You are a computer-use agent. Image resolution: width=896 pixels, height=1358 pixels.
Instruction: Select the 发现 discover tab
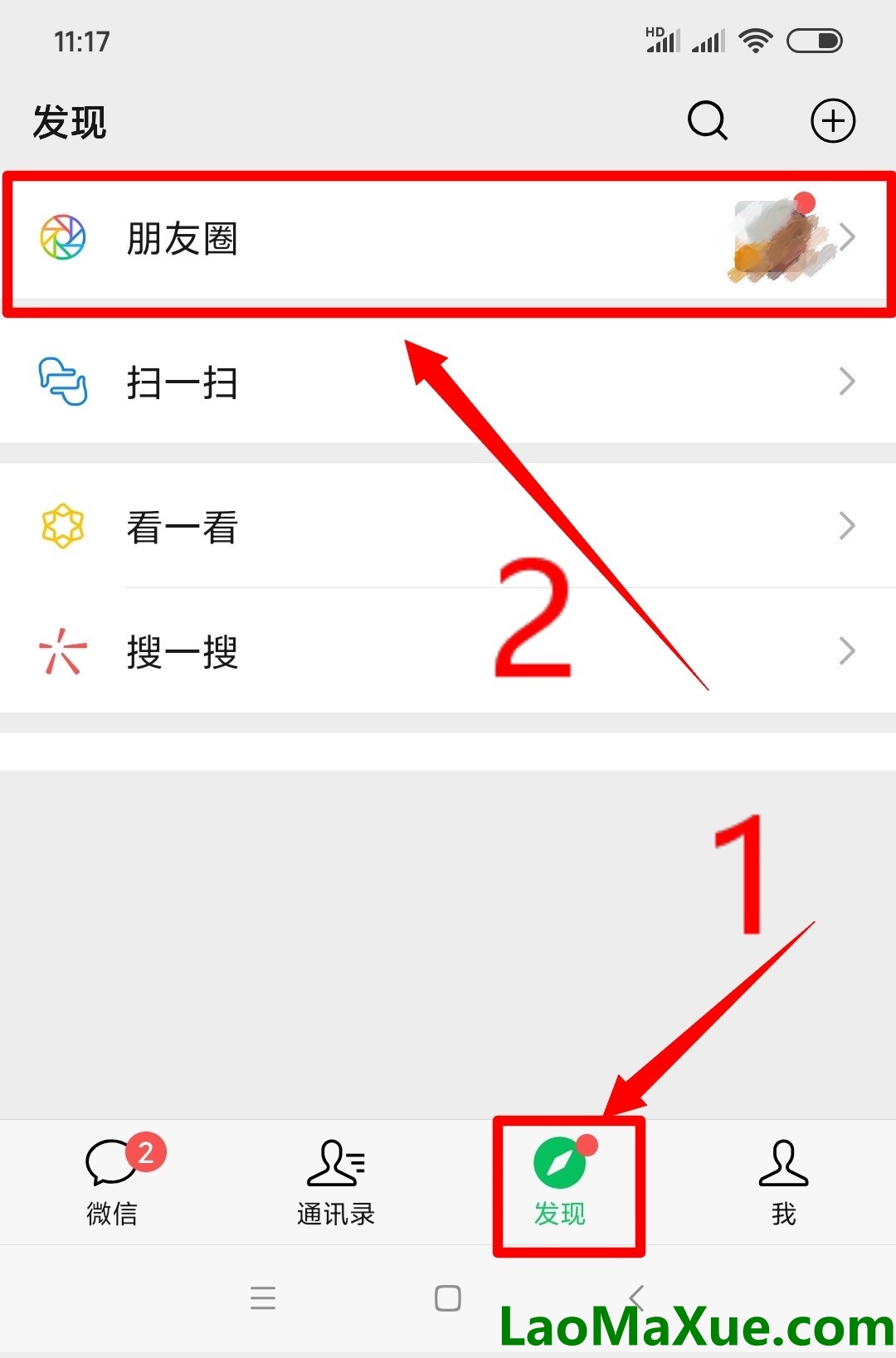click(x=560, y=1181)
